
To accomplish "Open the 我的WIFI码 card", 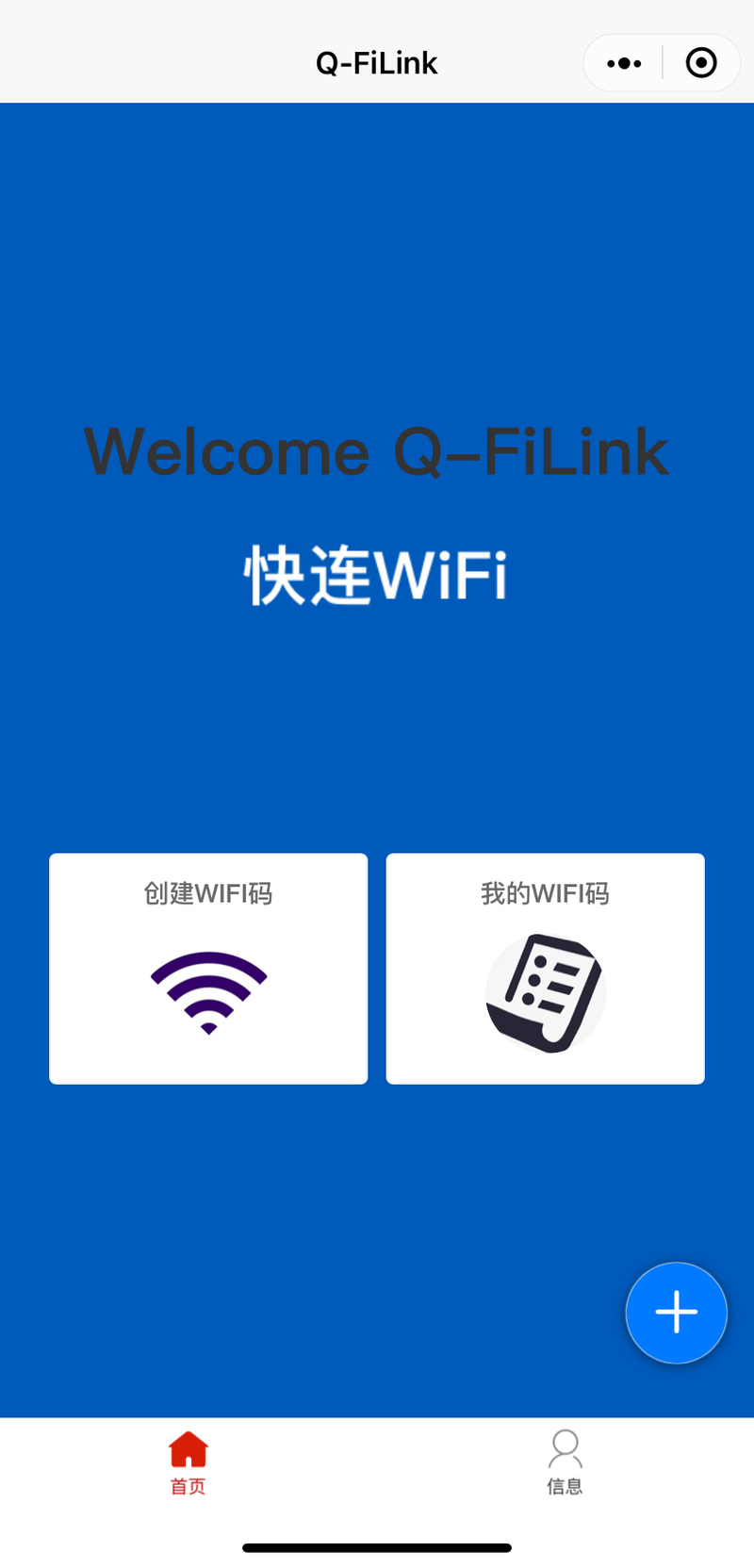I will click(545, 968).
